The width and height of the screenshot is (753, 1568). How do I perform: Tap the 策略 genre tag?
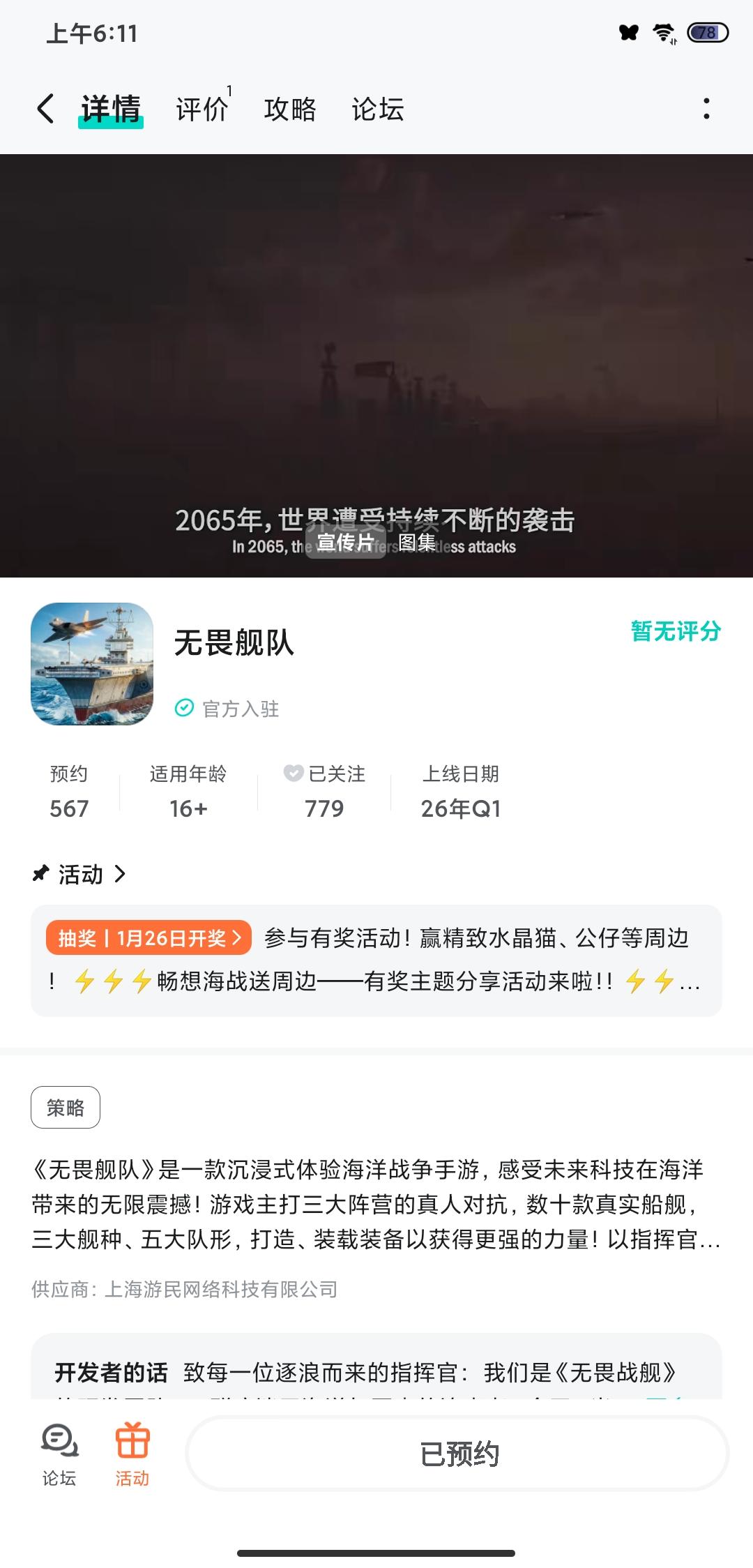point(66,1107)
